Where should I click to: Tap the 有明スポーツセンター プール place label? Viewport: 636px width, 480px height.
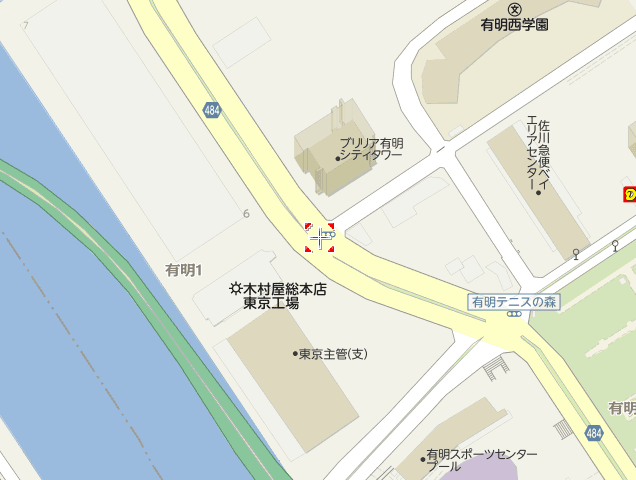(480, 460)
